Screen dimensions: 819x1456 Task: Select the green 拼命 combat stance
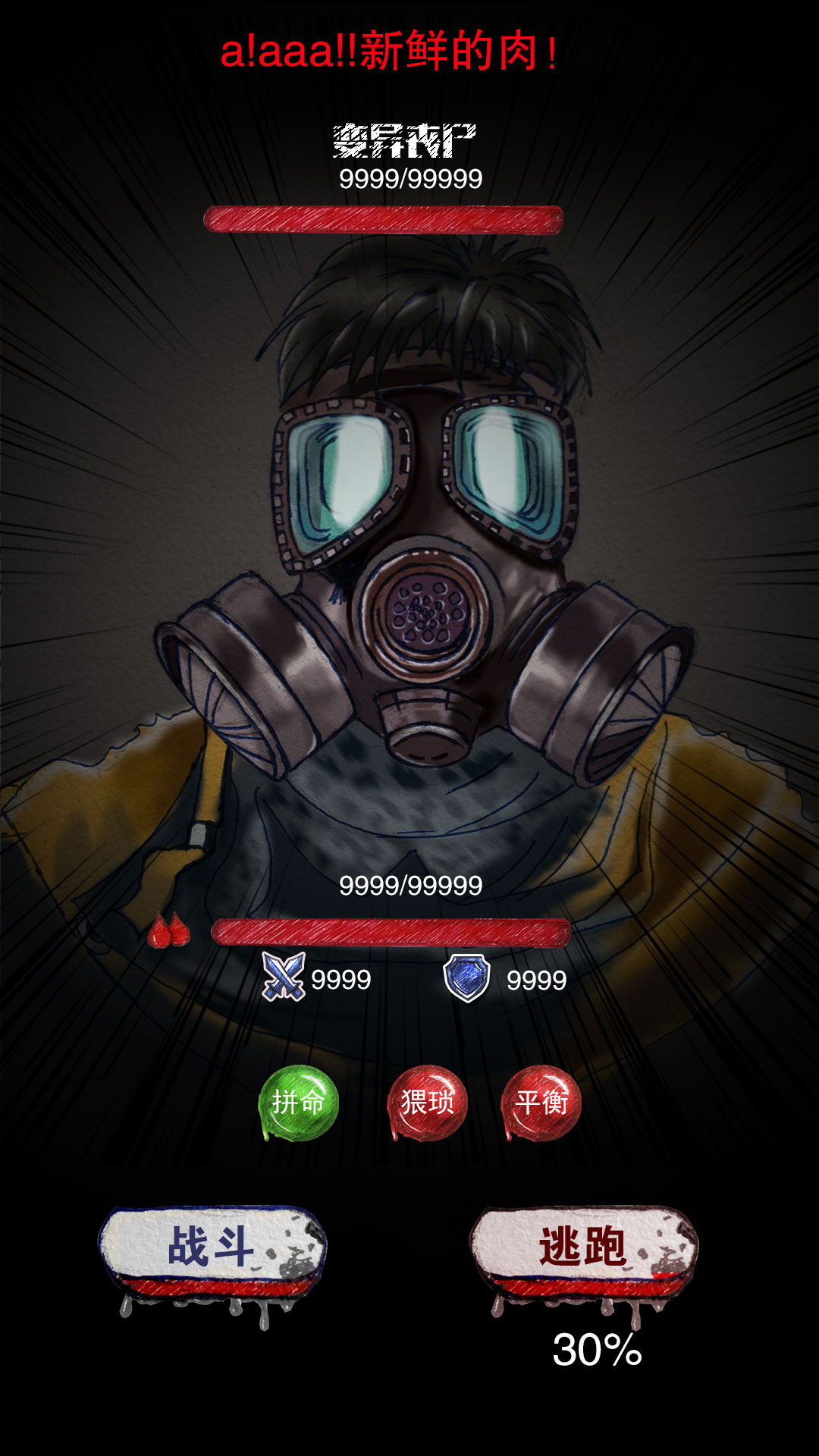pos(298,1102)
